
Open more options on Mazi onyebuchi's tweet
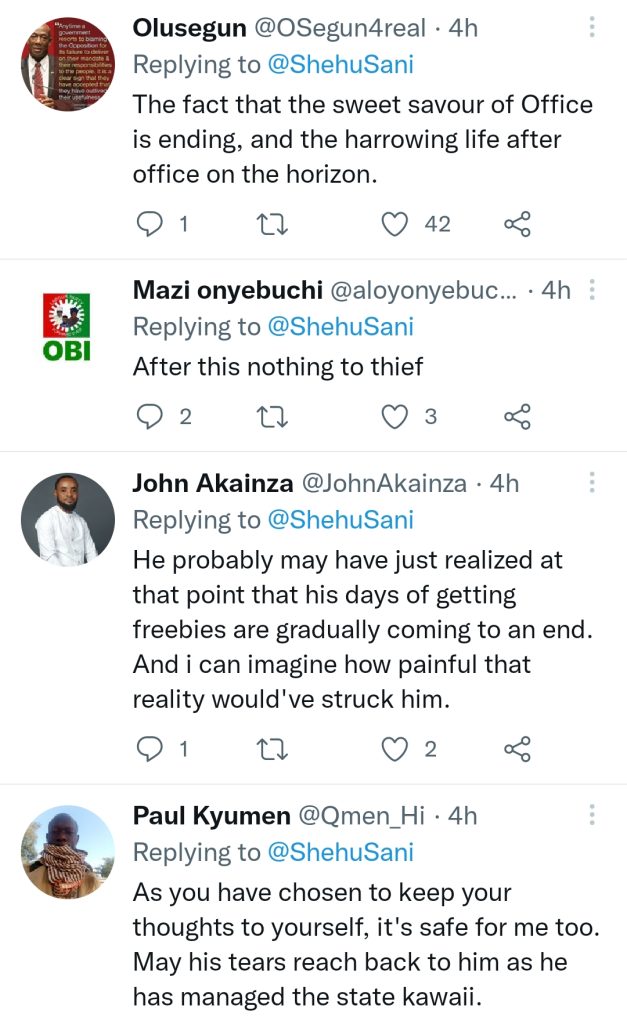592,289
